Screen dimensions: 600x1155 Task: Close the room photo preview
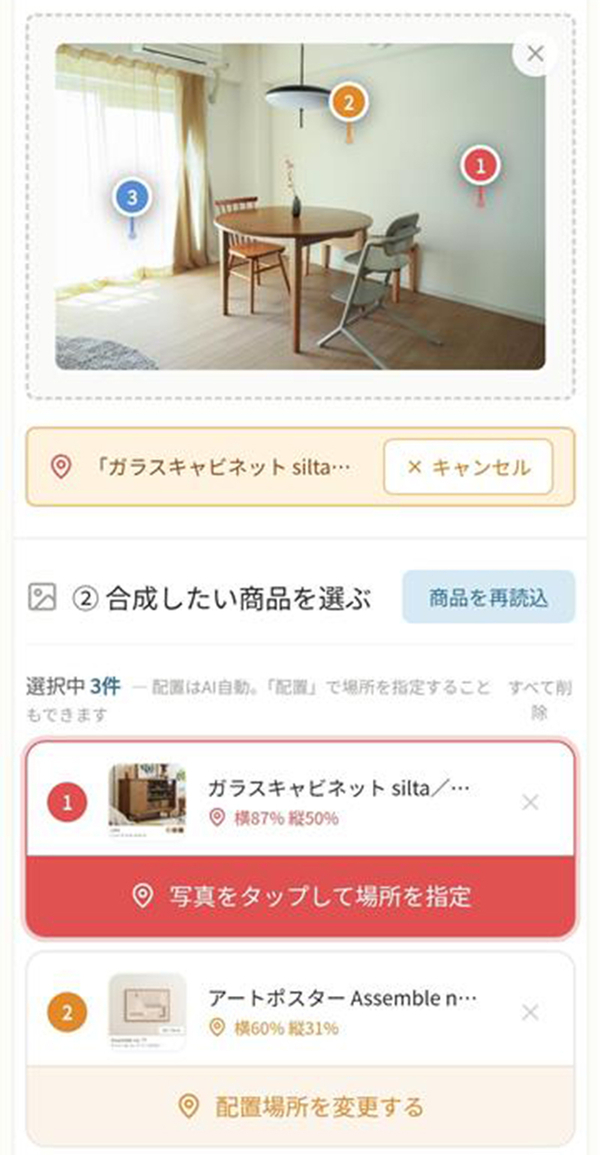pos(535,54)
